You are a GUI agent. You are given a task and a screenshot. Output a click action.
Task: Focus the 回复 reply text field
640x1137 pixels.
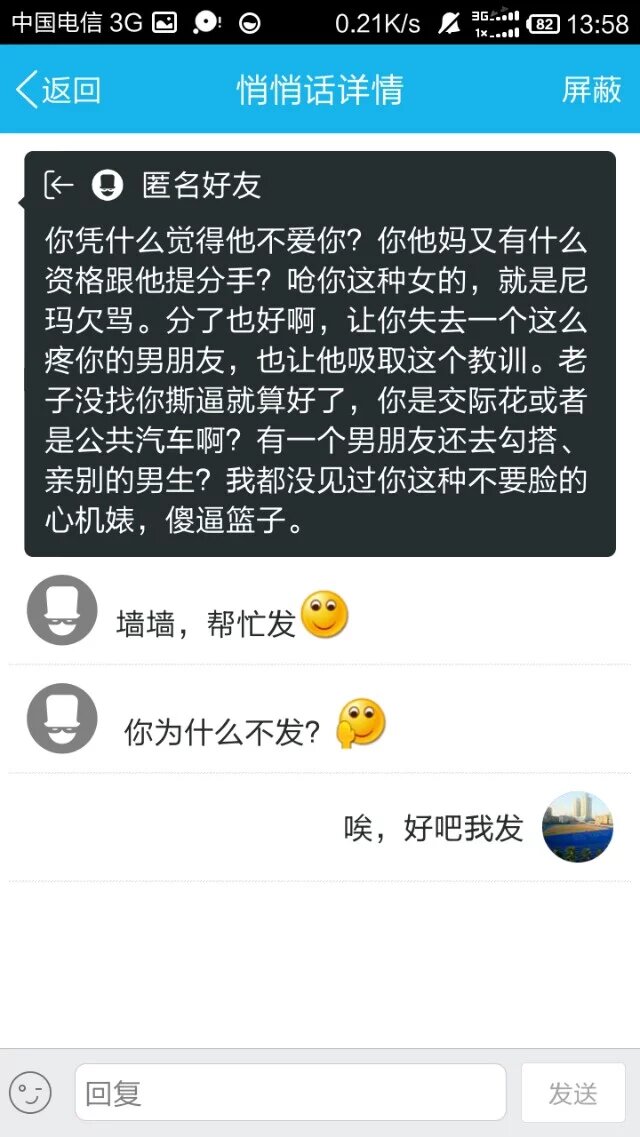coord(290,1093)
